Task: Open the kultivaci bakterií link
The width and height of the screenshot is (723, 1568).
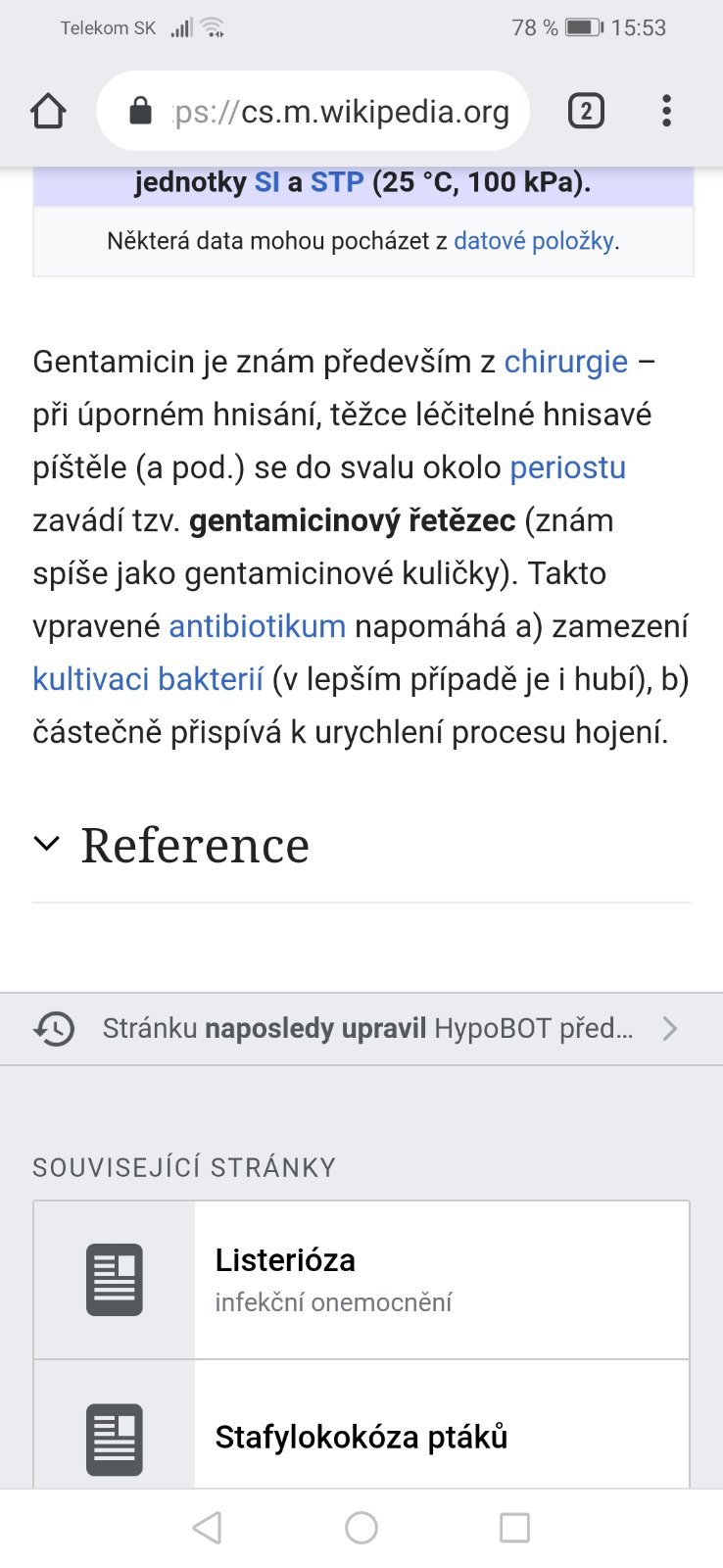Action: pyautogui.click(x=148, y=679)
